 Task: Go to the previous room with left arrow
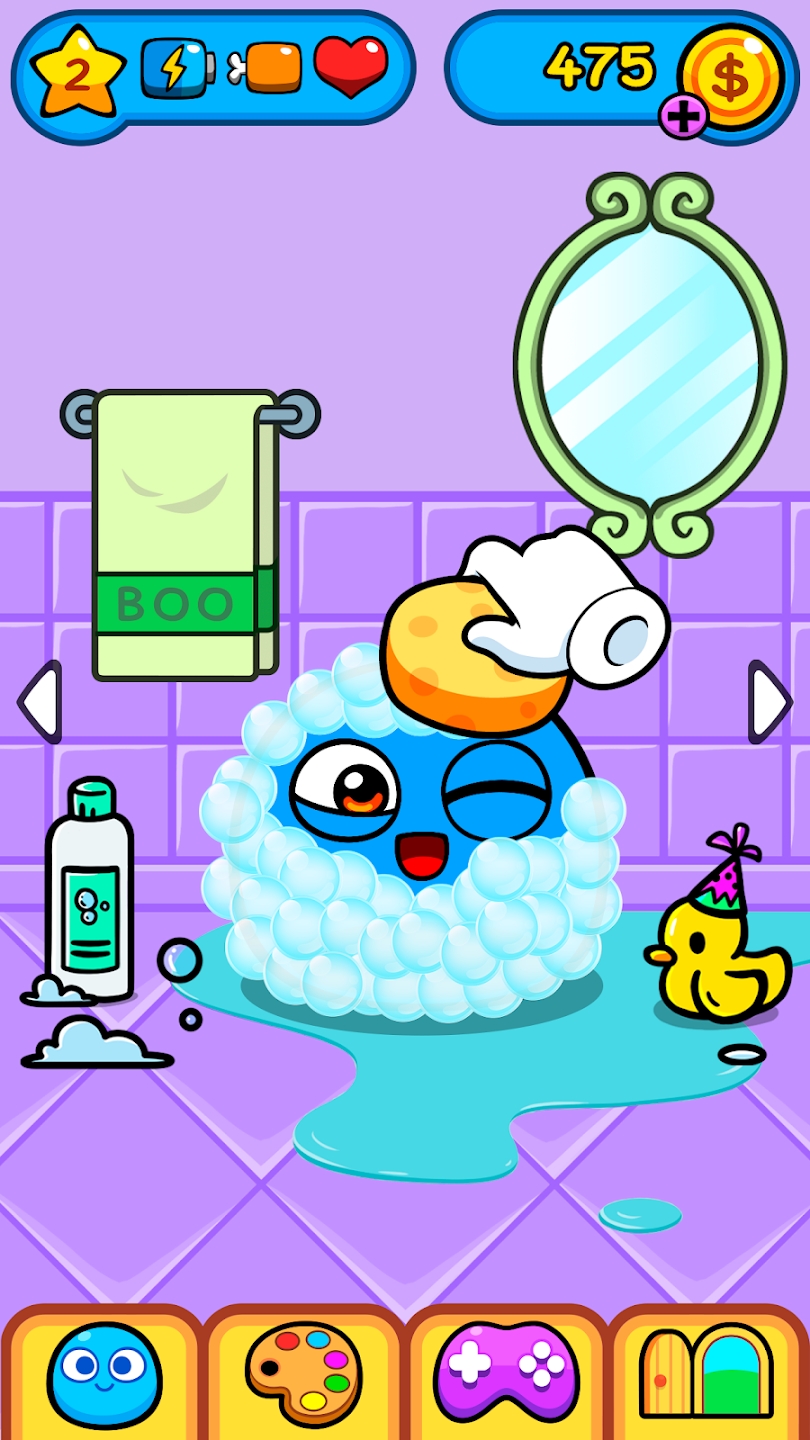pos(40,702)
